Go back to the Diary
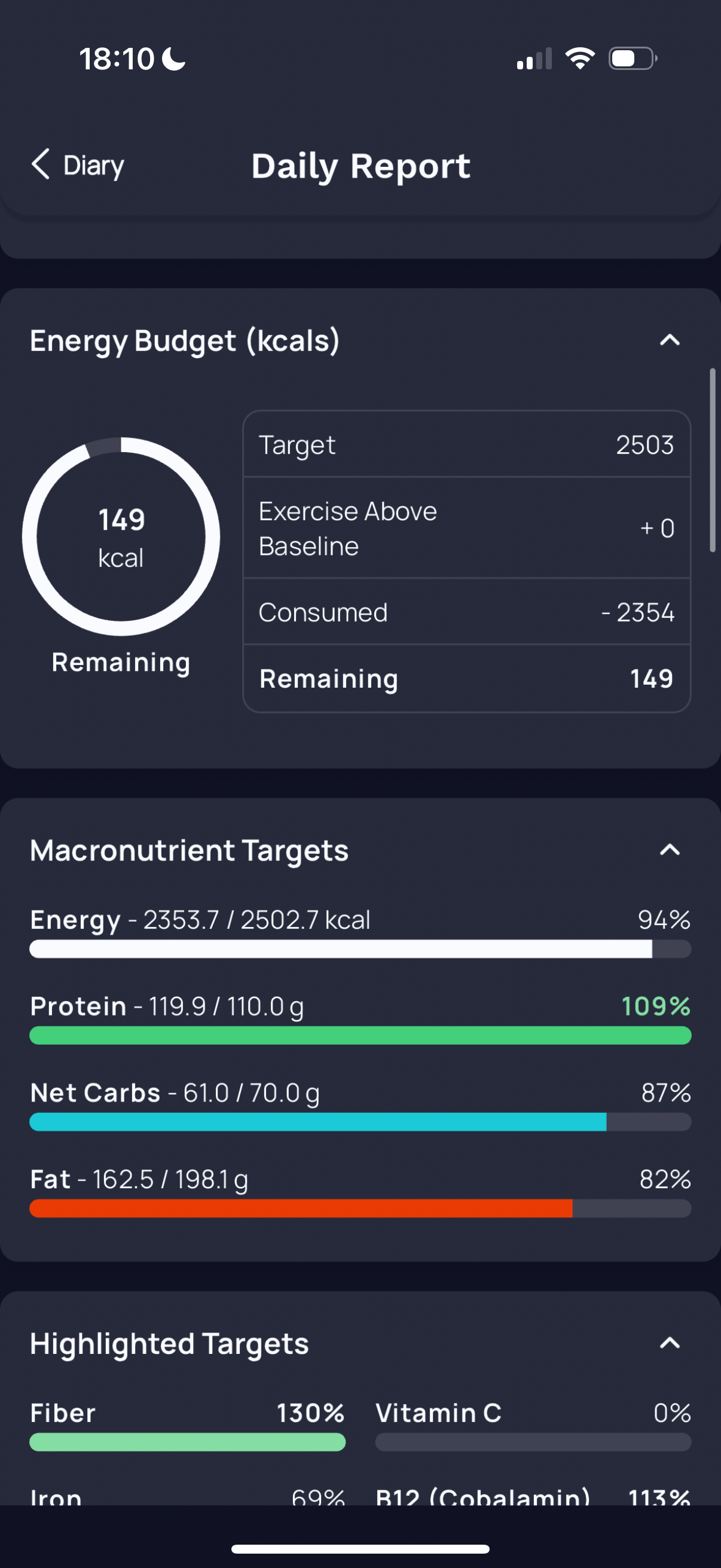721x1568 pixels. click(78, 165)
